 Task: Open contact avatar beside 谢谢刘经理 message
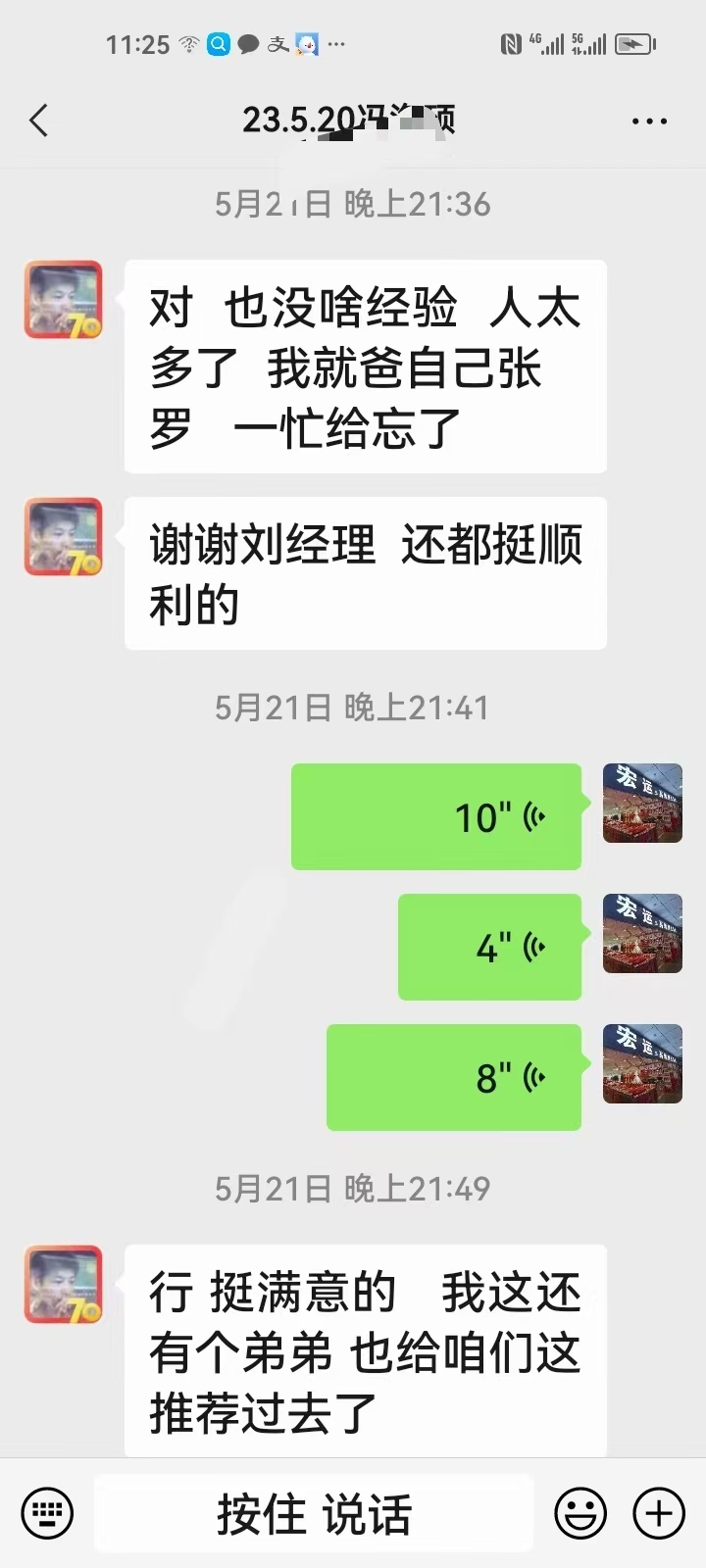click(x=64, y=536)
